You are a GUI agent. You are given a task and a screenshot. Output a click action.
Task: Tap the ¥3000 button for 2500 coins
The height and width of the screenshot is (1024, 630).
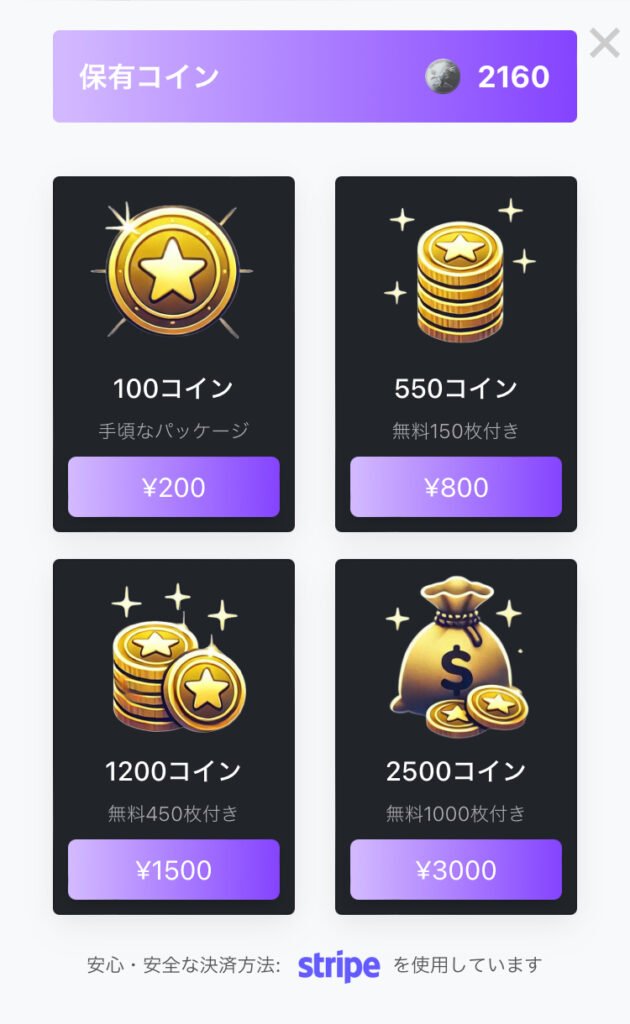pyautogui.click(x=456, y=870)
